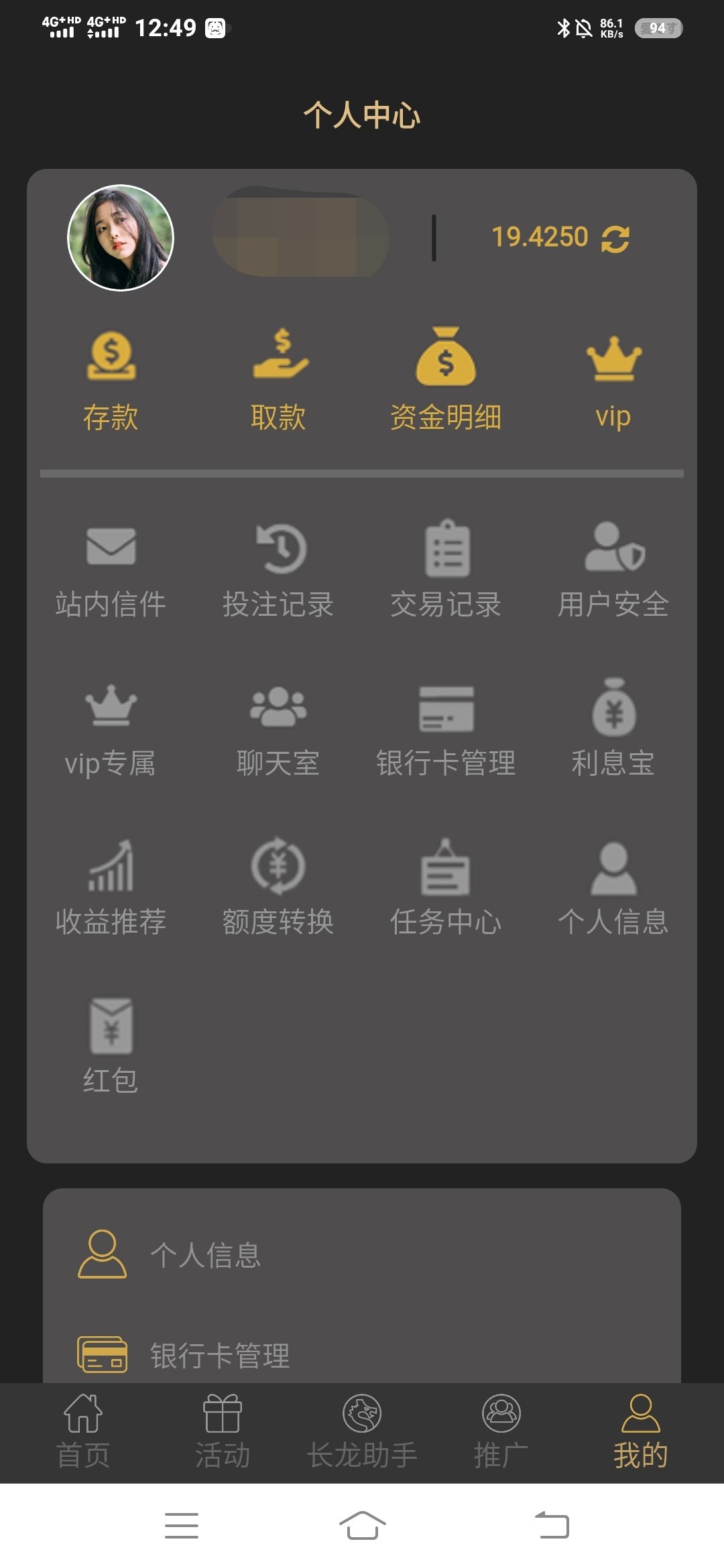The height and width of the screenshot is (1568, 724).
Task: Open 额度转换 quota conversion
Action: [x=278, y=887]
